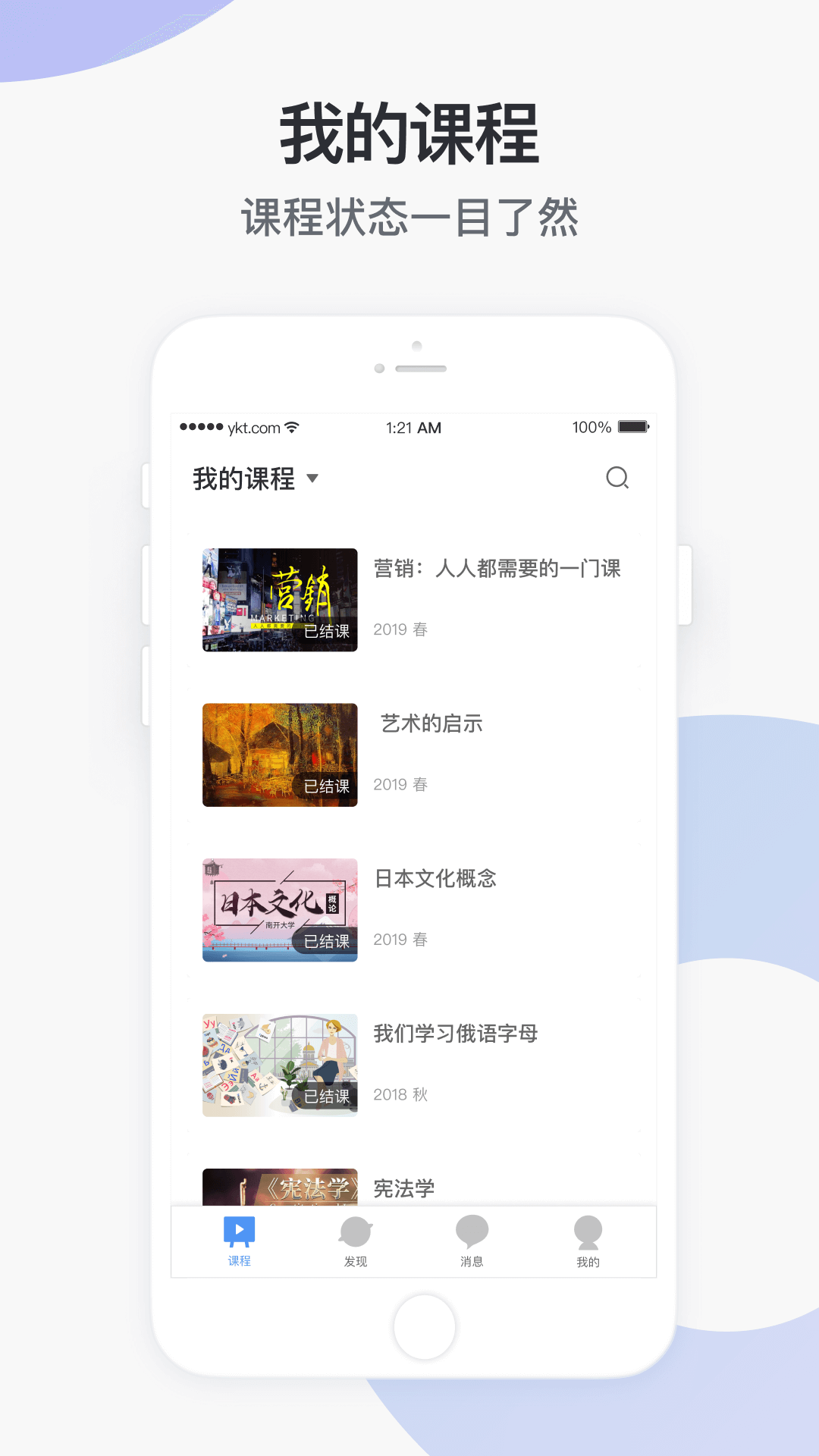This screenshot has width=819, height=1456.
Task: Tap the signal strength dots indicator
Action: [203, 428]
